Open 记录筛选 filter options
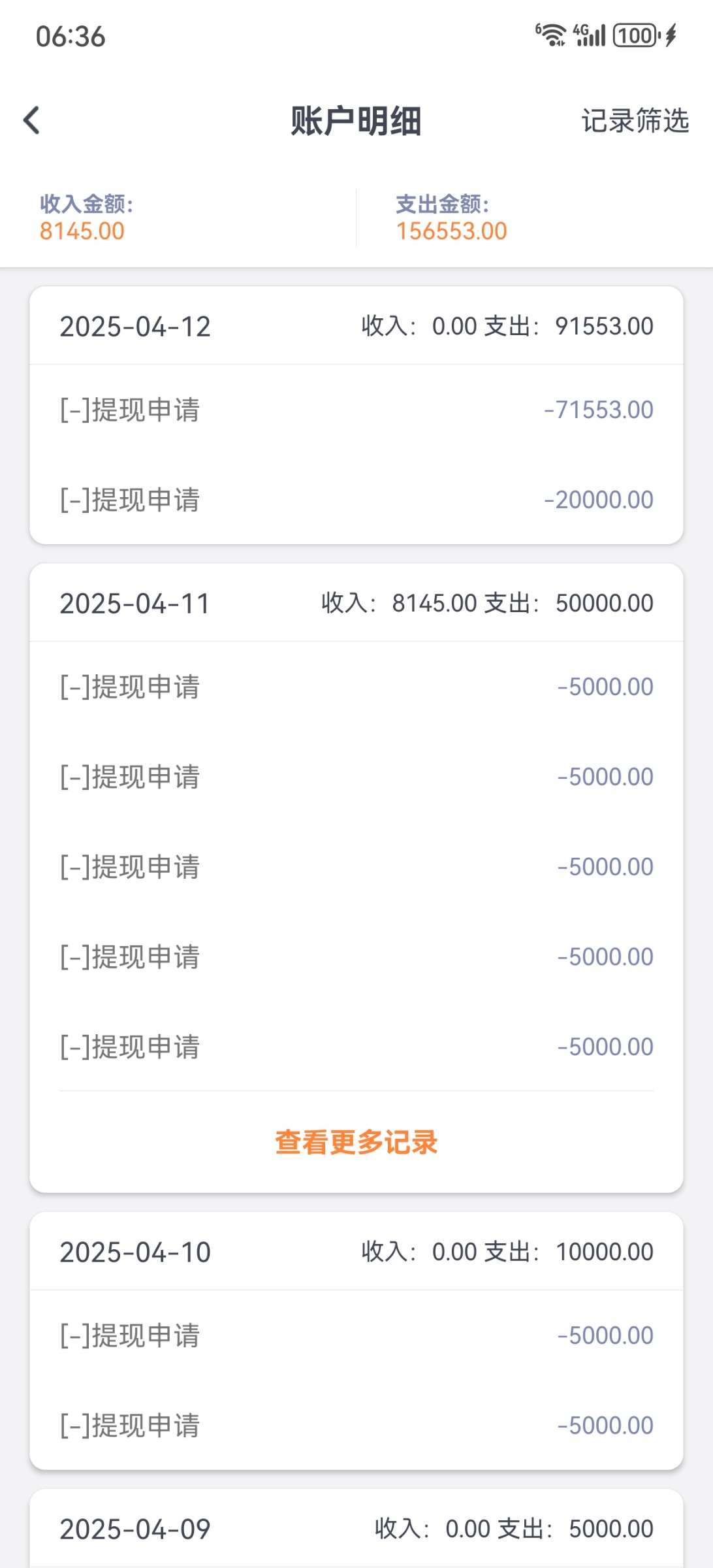Viewport: 713px width, 1568px height. point(635,121)
